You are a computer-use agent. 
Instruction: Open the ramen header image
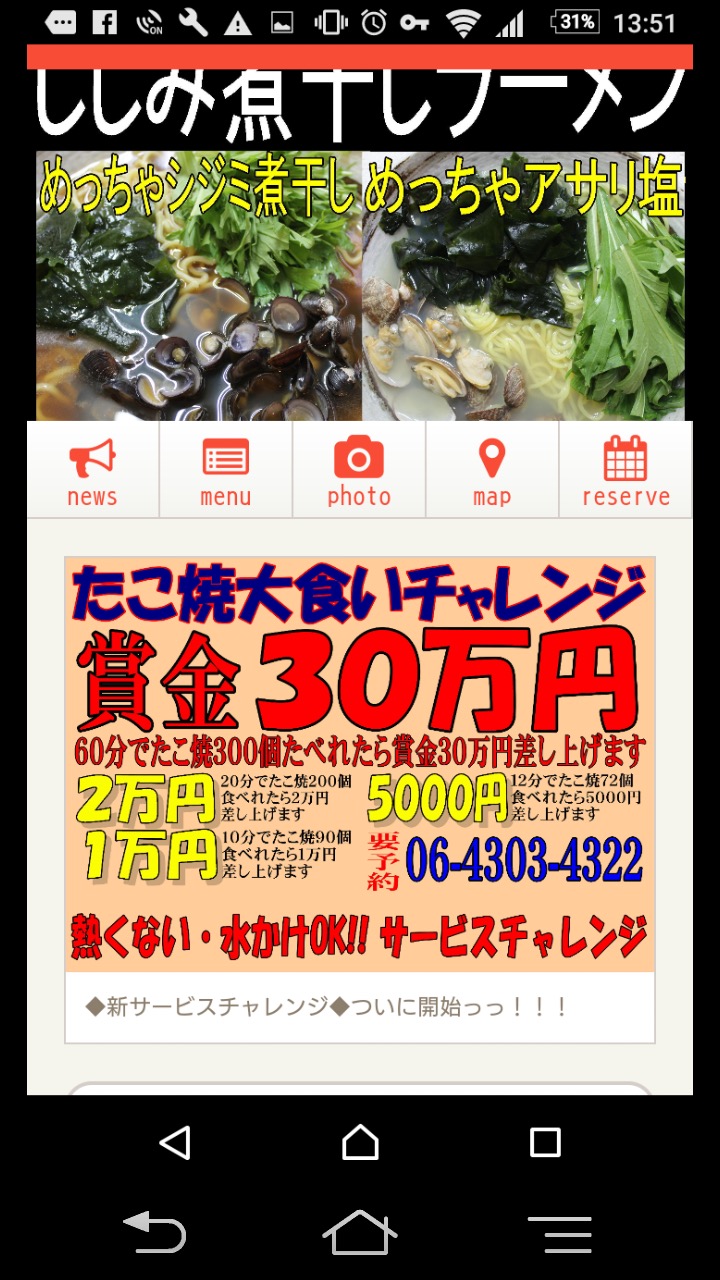click(360, 285)
